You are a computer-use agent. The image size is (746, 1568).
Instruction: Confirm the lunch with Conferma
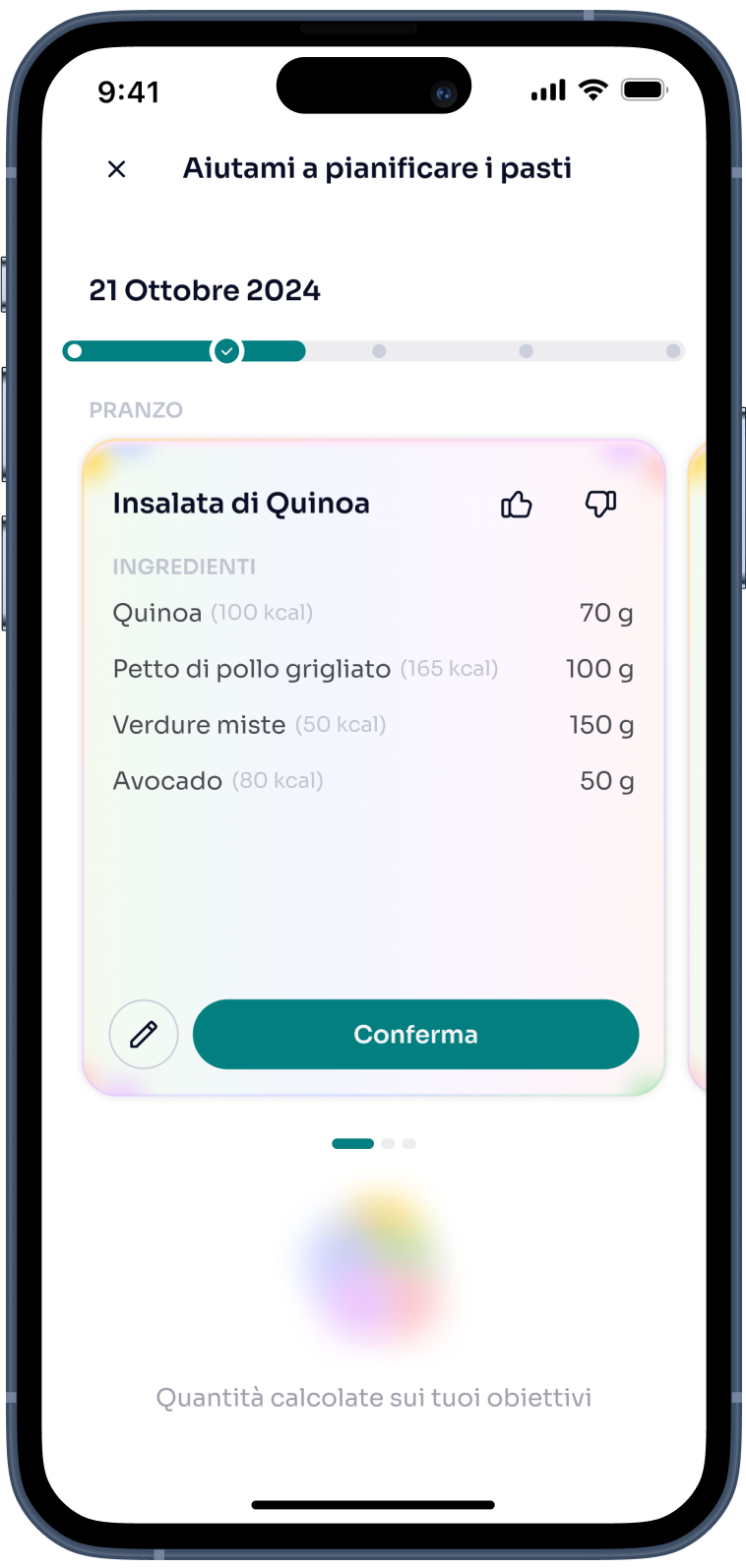(x=415, y=1034)
